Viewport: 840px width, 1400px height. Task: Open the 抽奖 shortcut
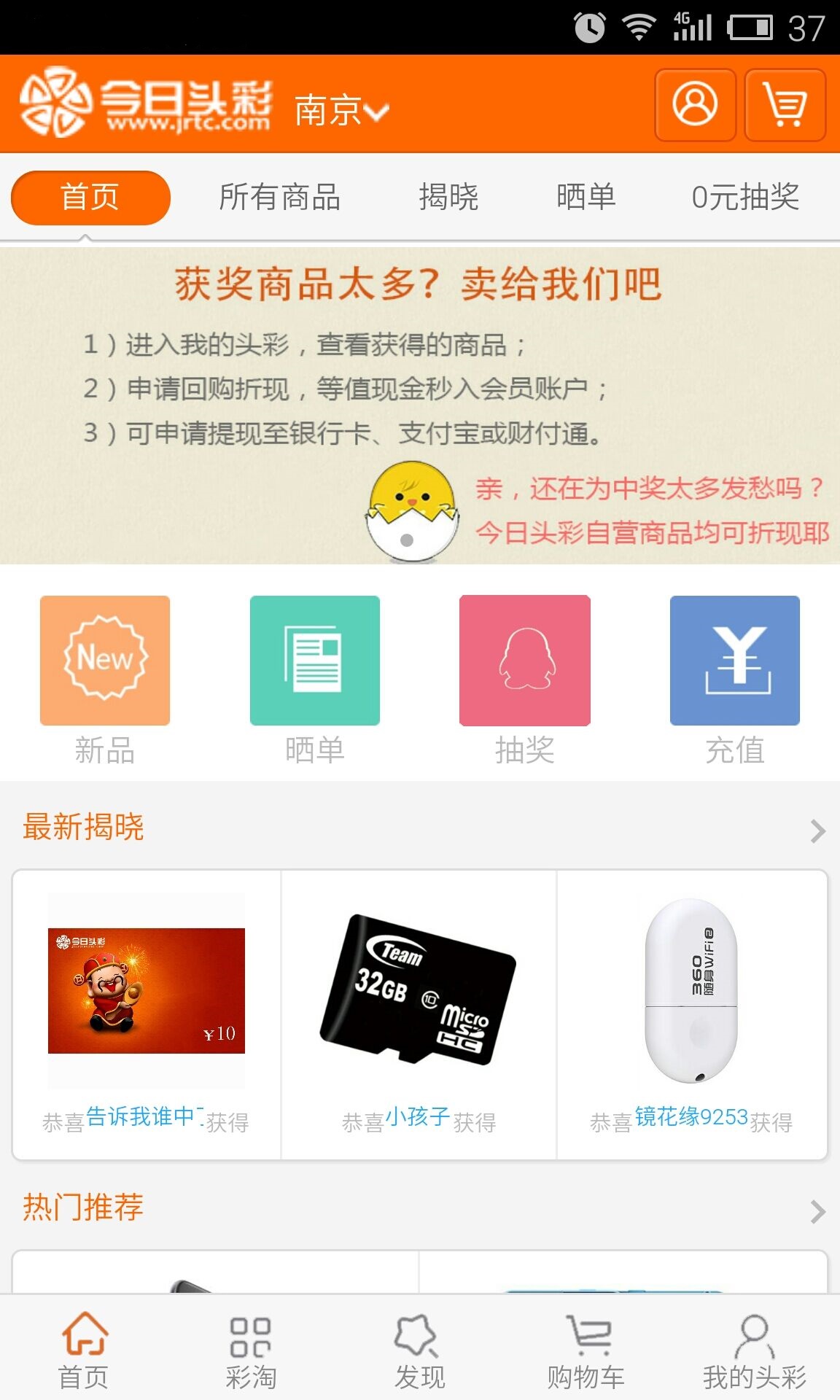525,661
